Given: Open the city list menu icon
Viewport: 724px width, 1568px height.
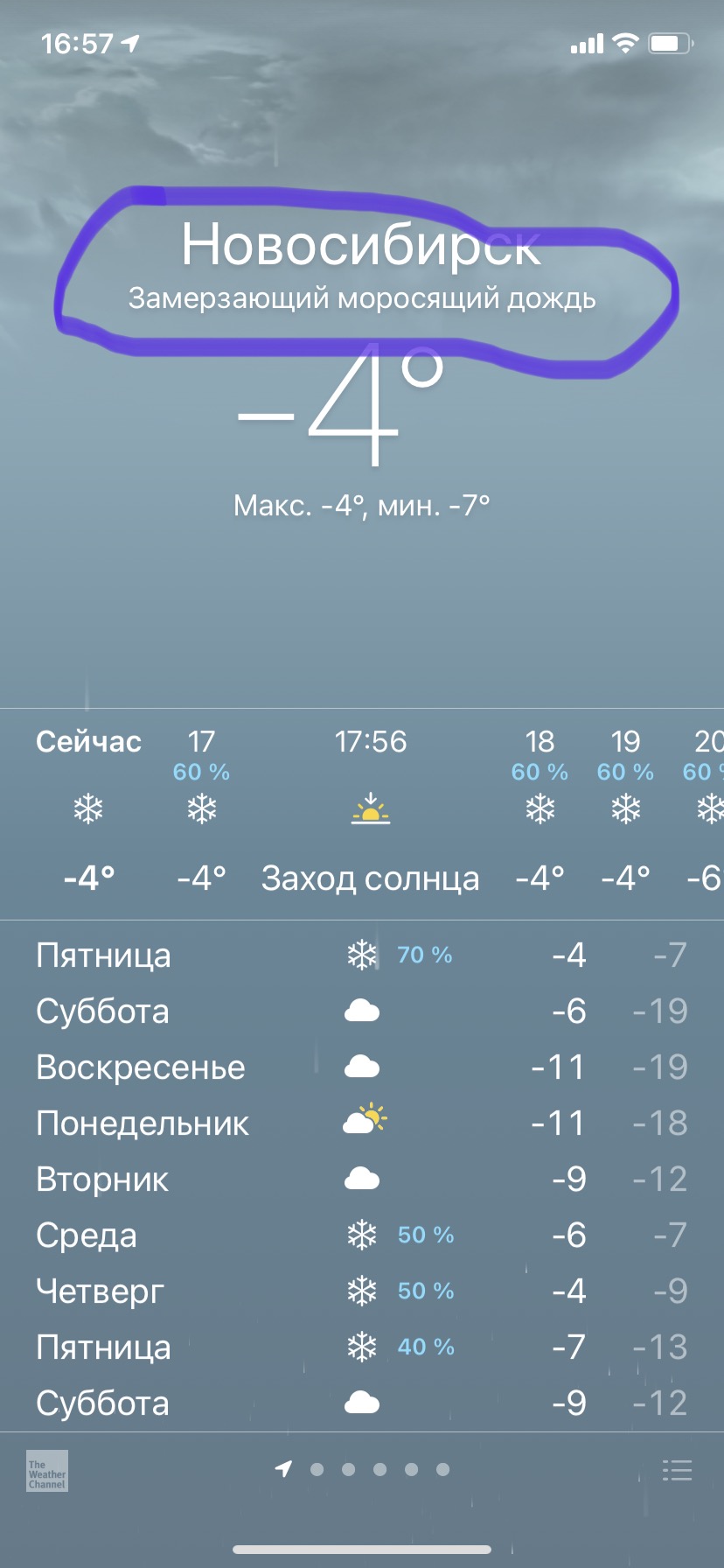Looking at the screenshot, I should click(677, 1469).
